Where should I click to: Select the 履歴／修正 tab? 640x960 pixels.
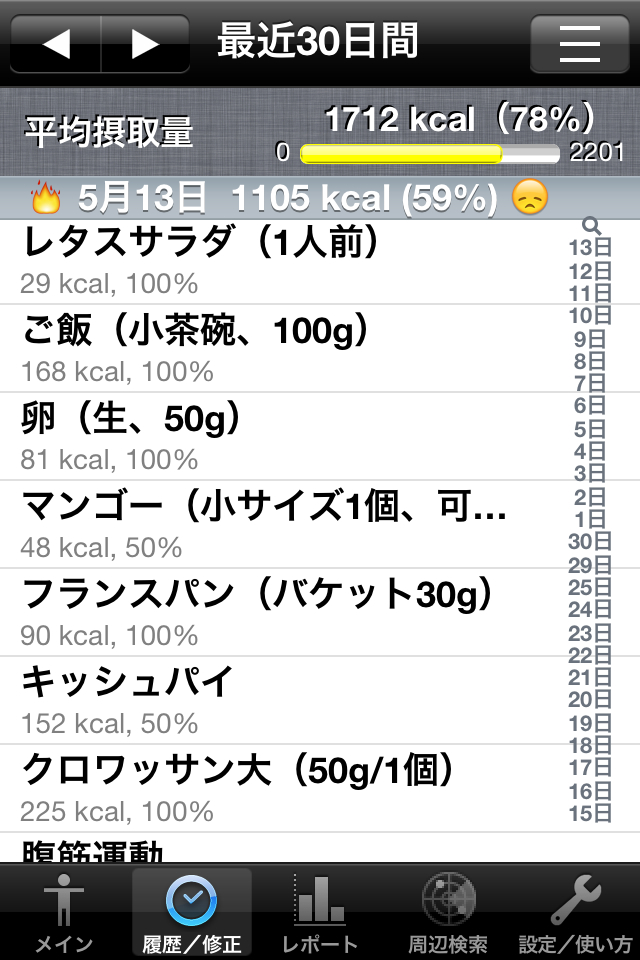[x=191, y=912]
